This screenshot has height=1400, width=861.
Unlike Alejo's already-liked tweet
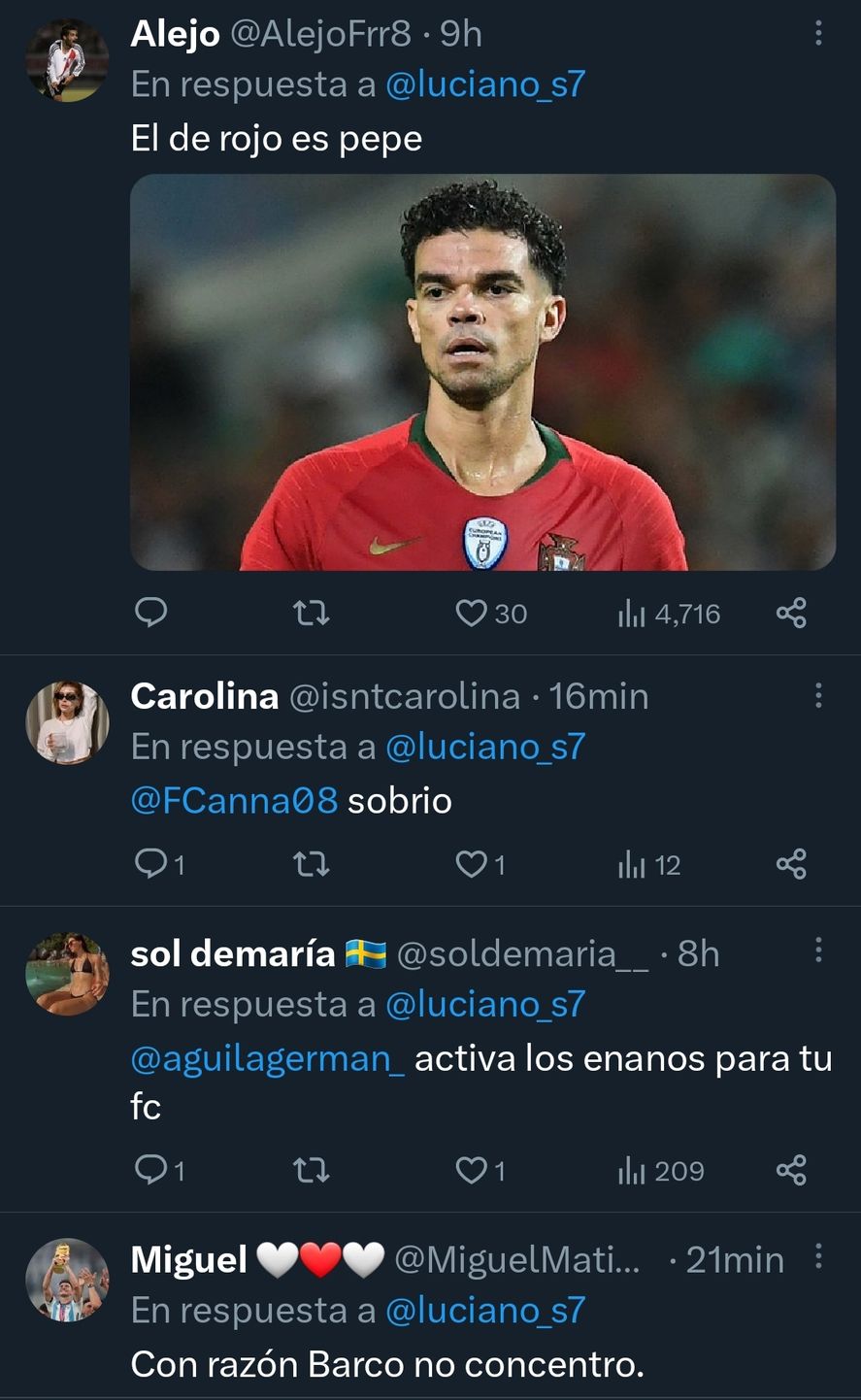(472, 613)
